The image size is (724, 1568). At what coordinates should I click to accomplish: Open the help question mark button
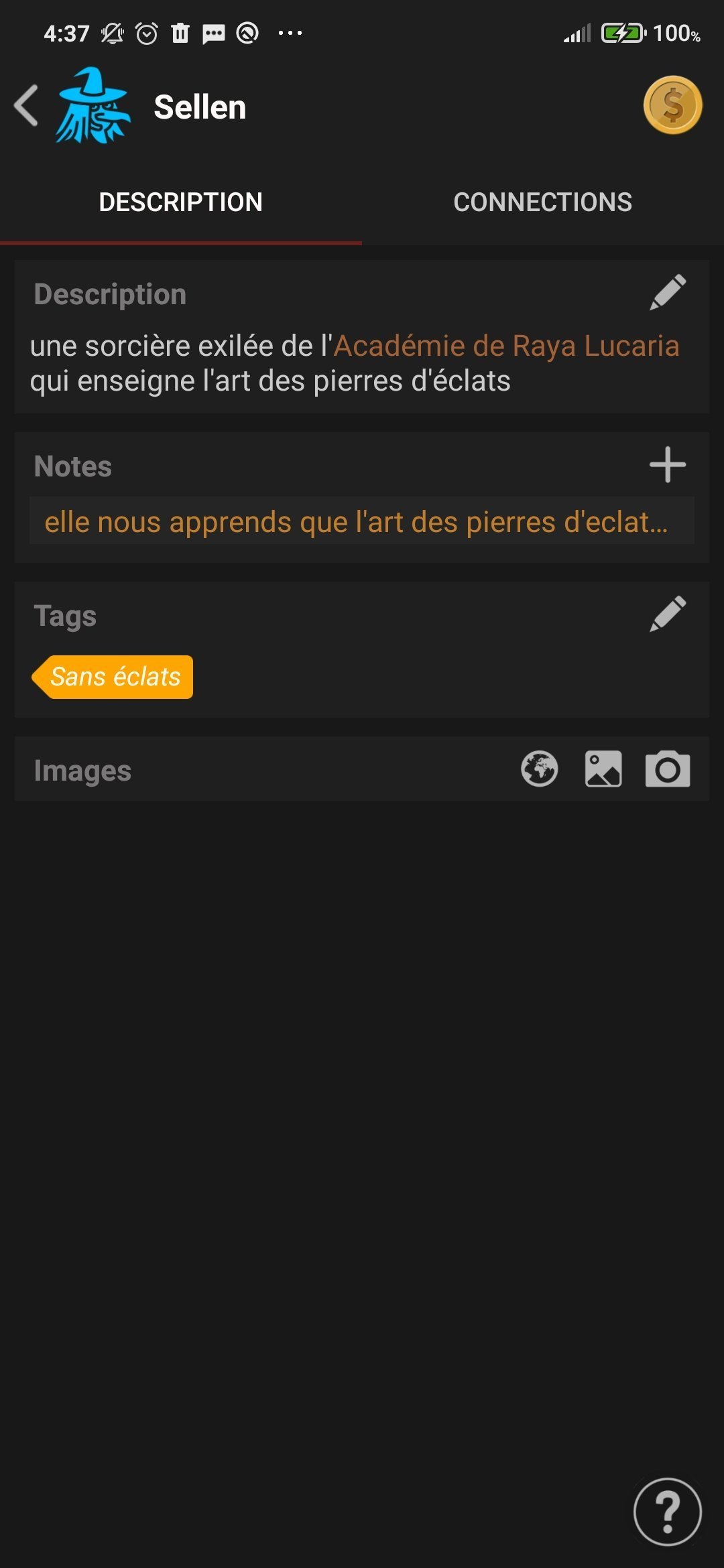(668, 1512)
